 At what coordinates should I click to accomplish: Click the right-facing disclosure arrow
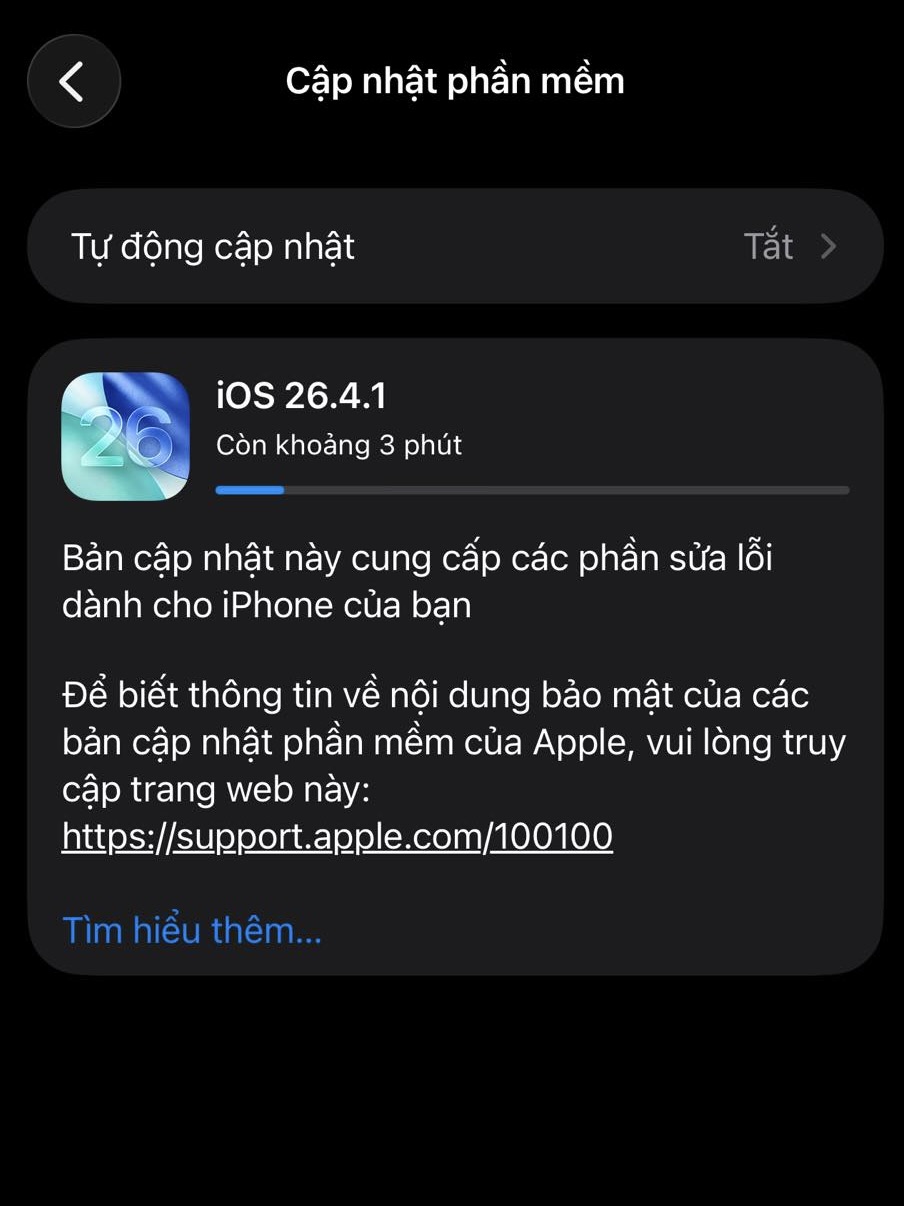831,246
